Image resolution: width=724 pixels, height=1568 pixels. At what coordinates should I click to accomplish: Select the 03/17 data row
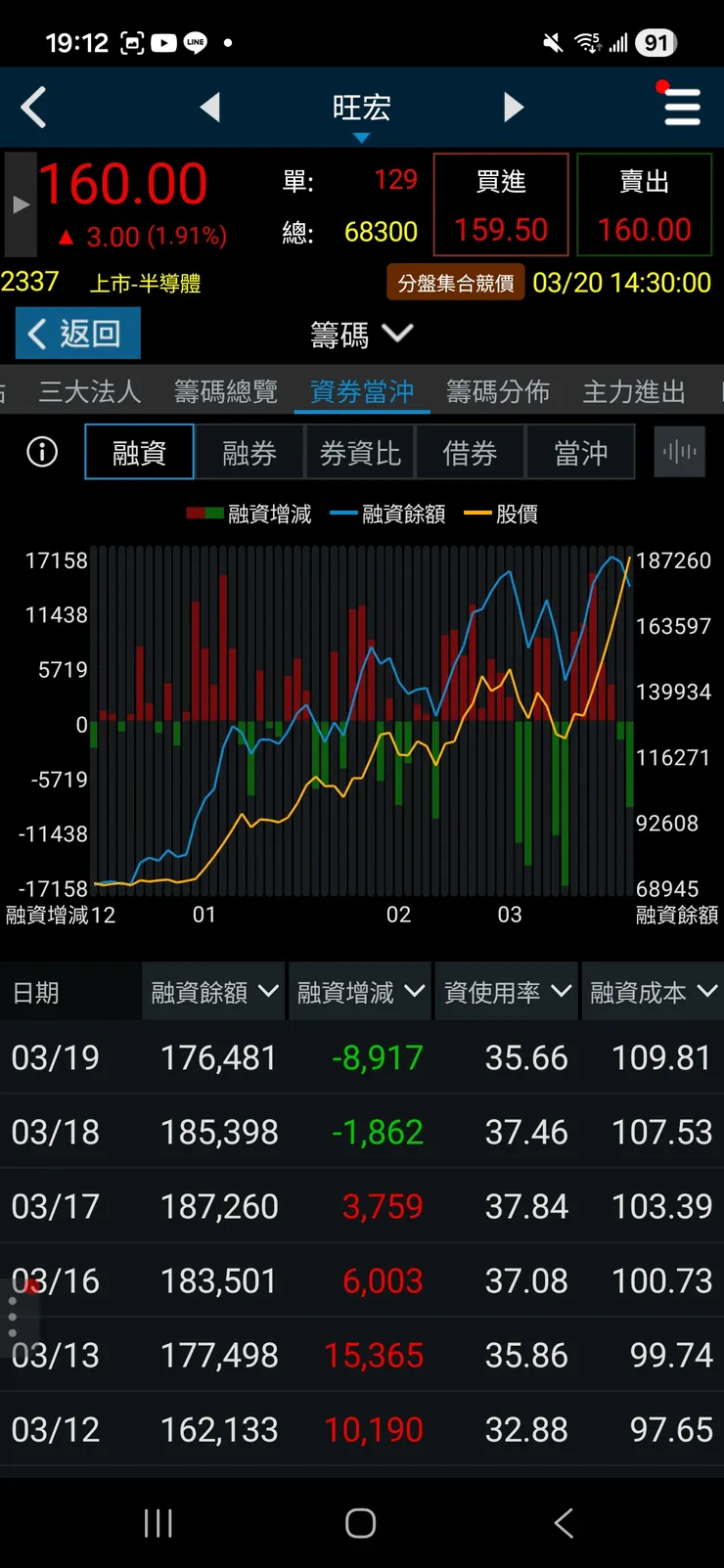click(362, 1205)
